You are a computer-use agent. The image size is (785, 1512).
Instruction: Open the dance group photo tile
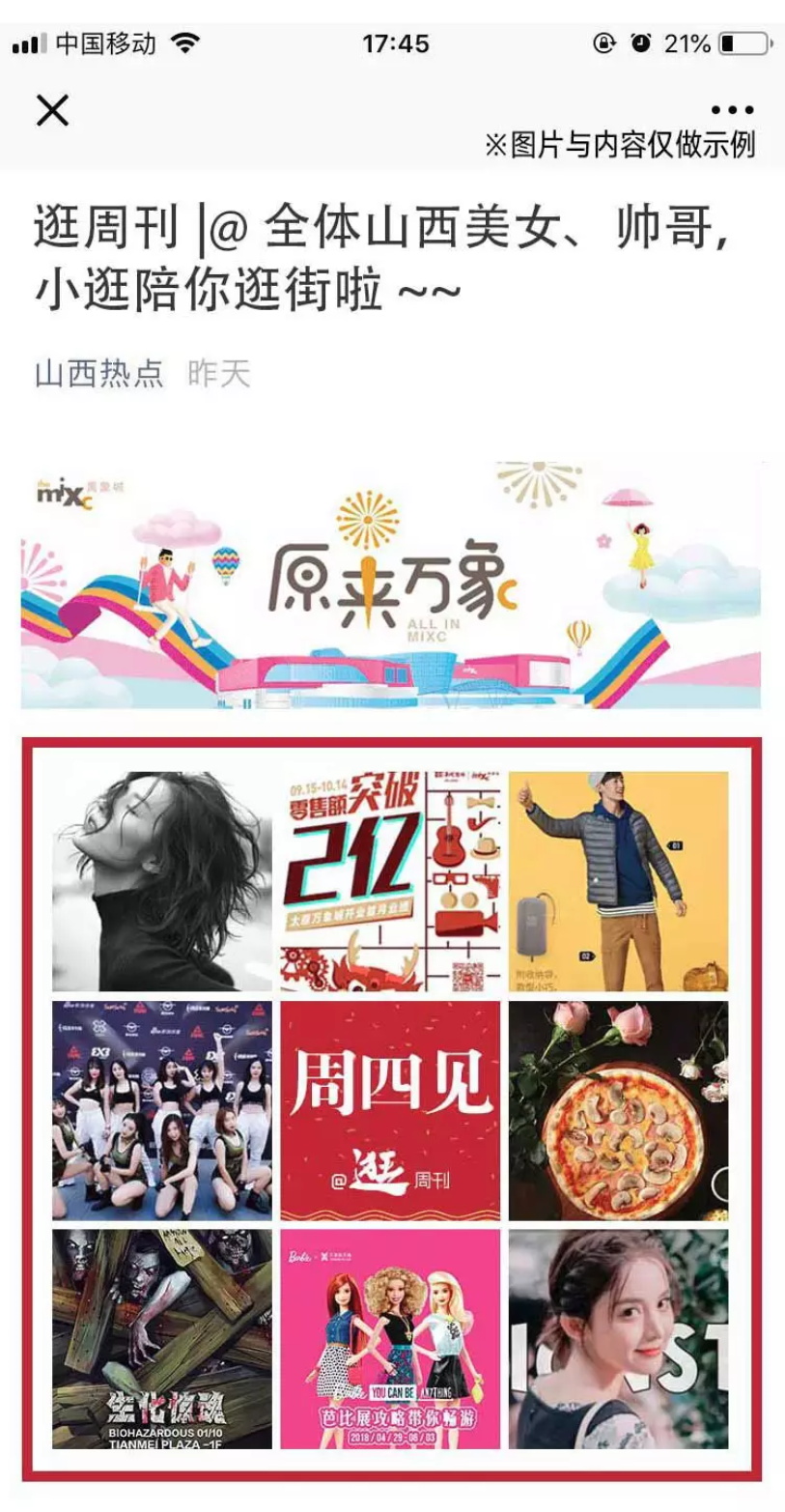click(162, 1110)
